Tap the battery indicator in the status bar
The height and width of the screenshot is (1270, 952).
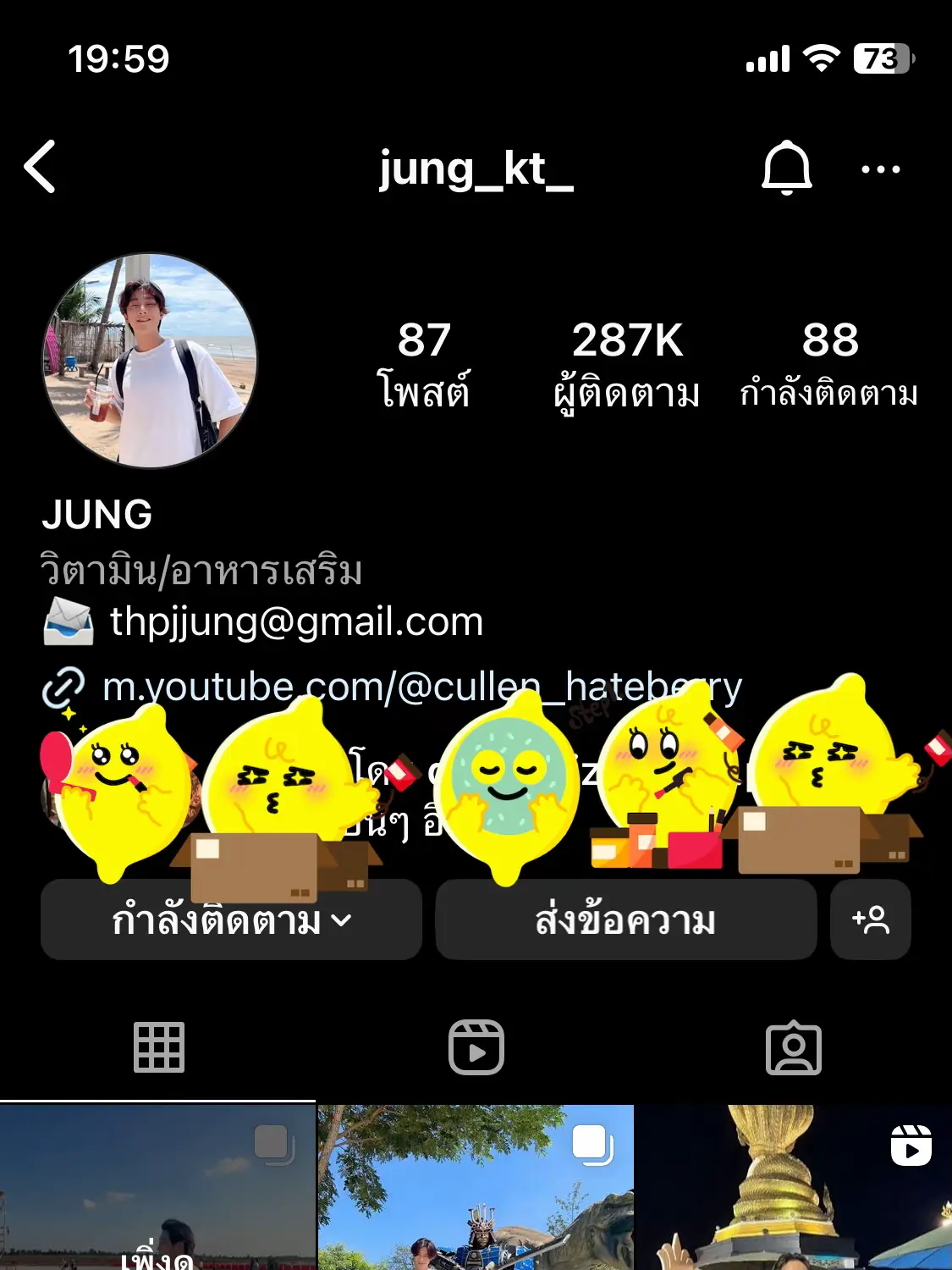coord(882,58)
